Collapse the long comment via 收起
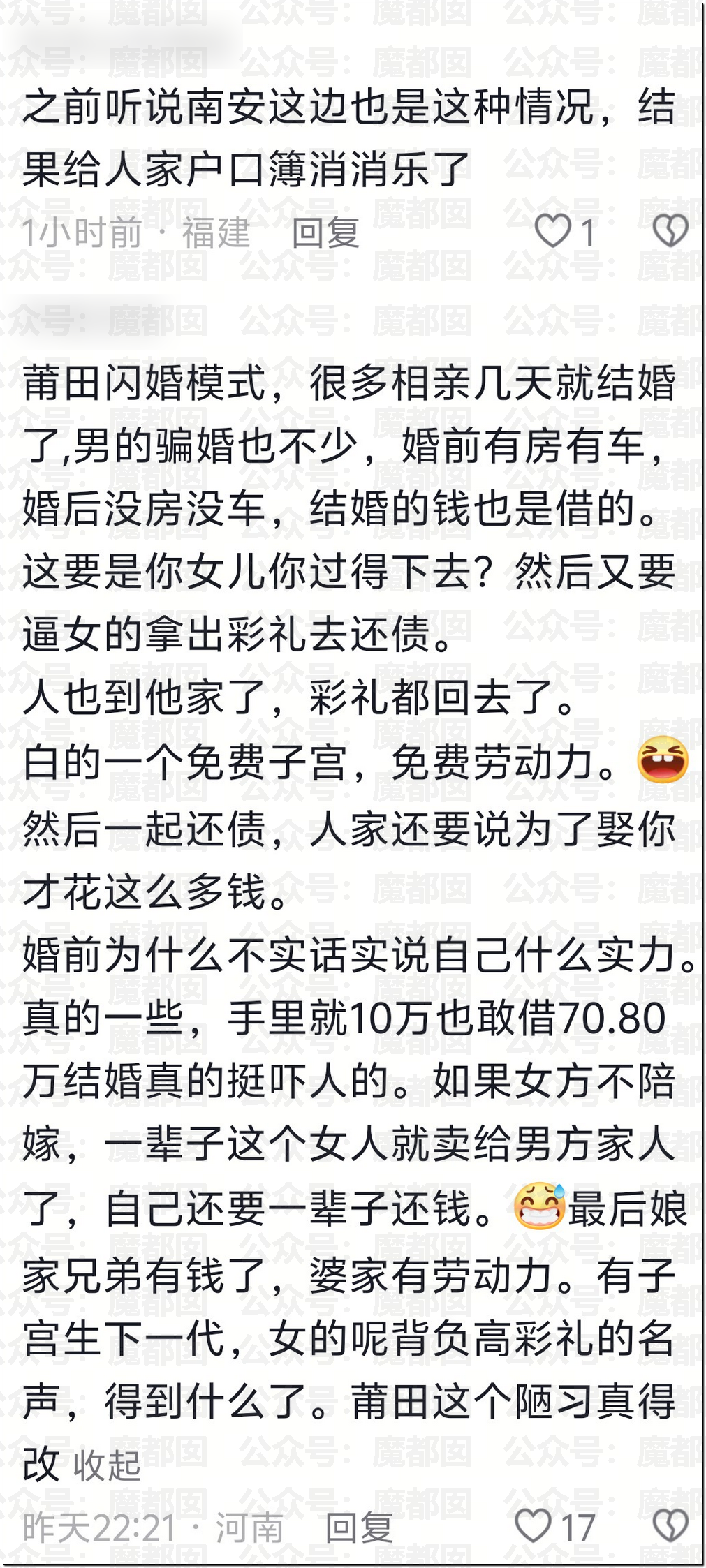The width and height of the screenshot is (706, 1568). [107, 1465]
